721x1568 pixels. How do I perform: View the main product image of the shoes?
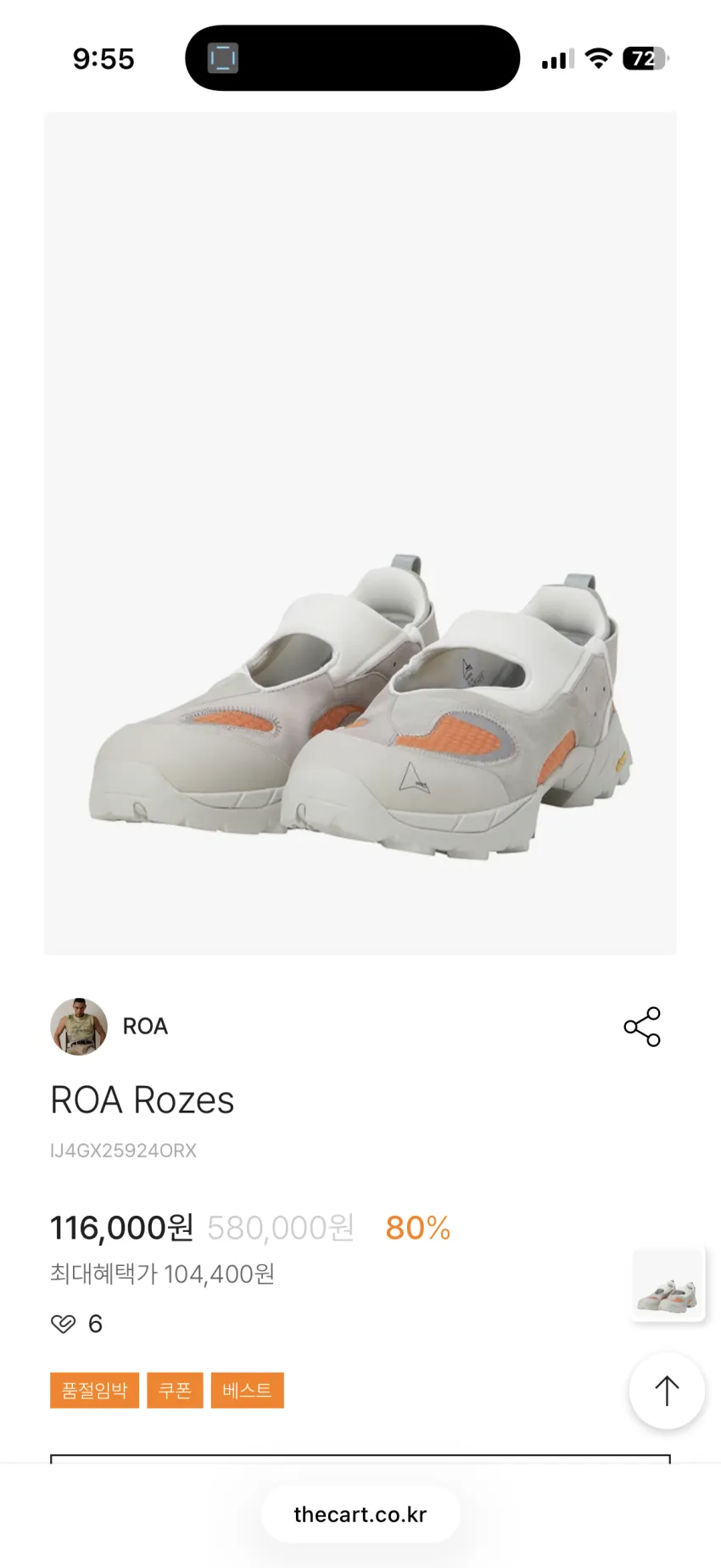tap(360, 534)
